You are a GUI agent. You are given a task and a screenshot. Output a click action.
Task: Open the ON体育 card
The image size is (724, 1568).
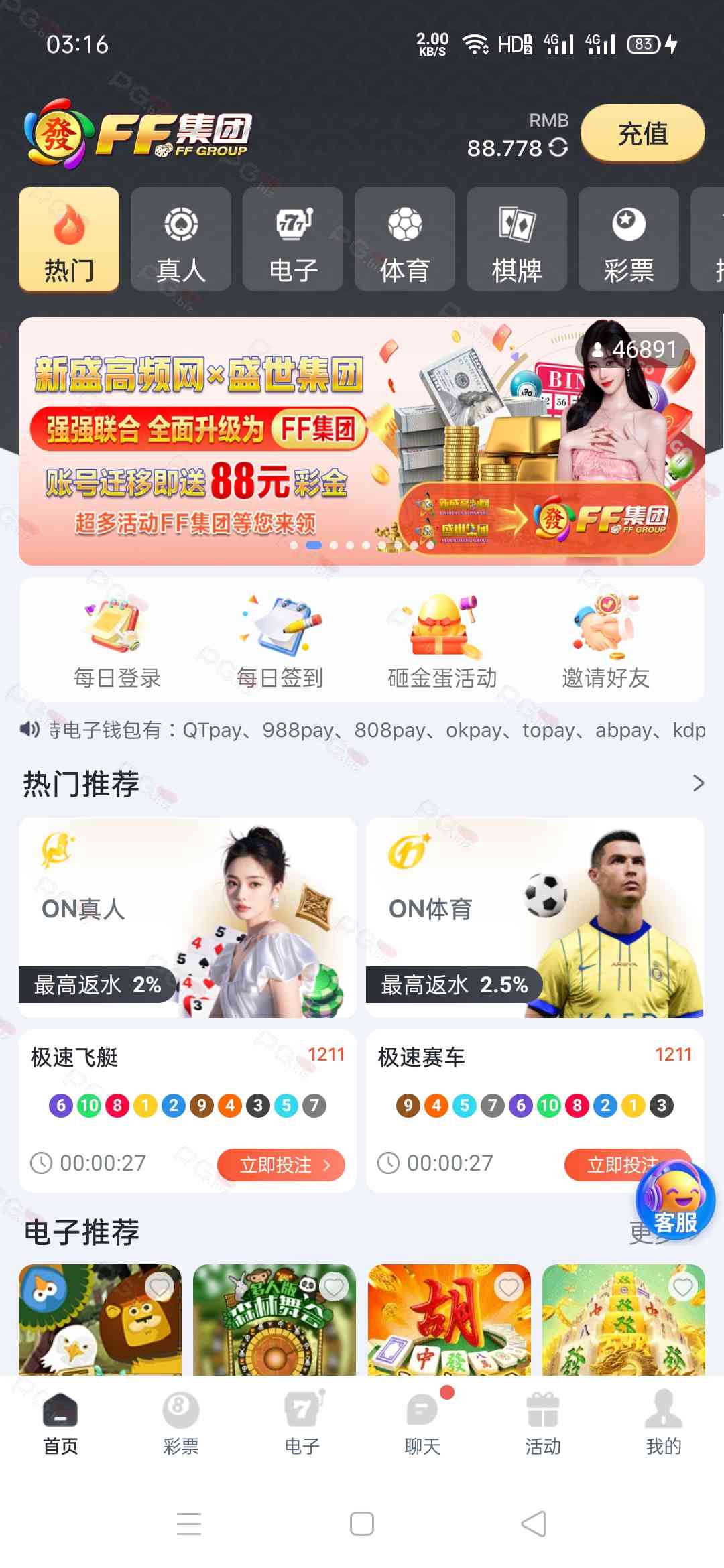535,917
